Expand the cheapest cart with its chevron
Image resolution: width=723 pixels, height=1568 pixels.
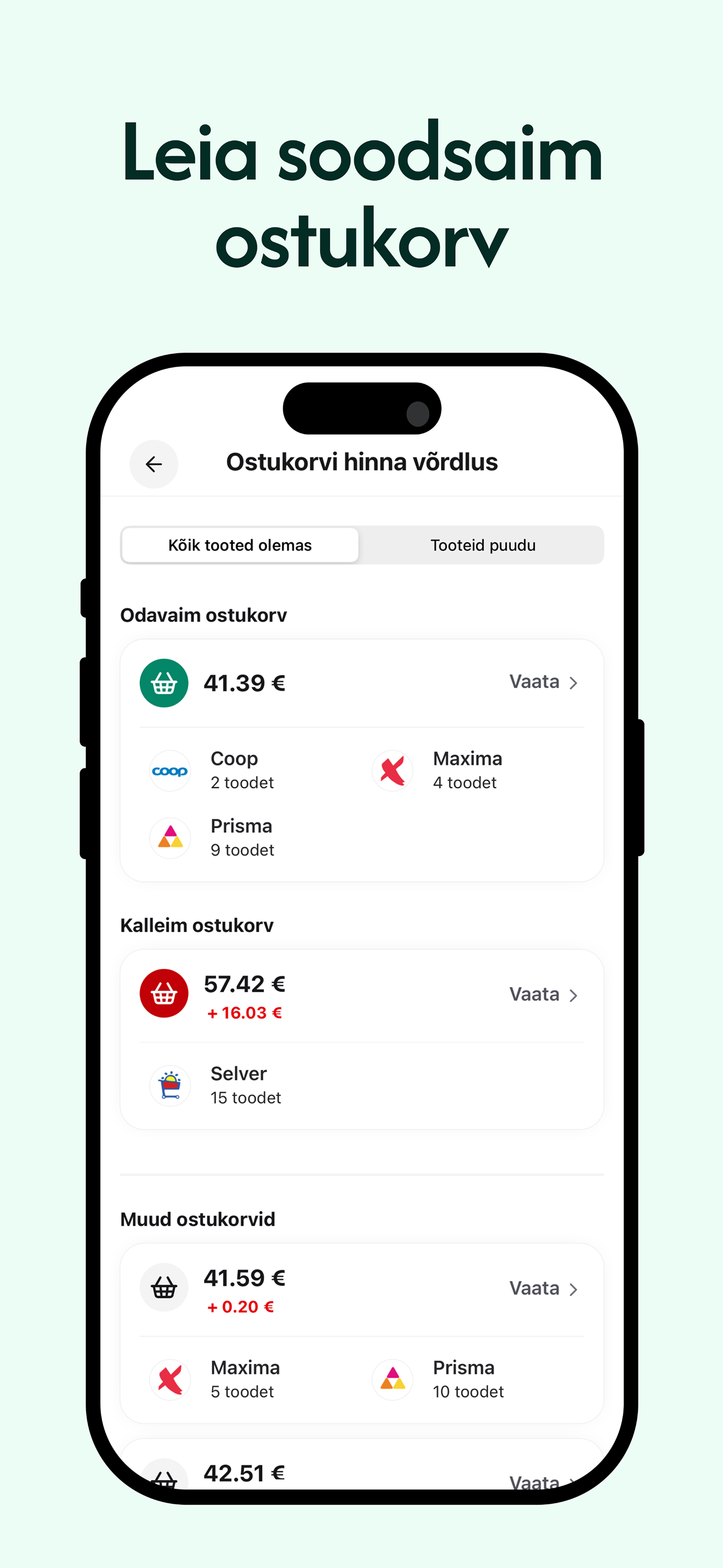(x=574, y=683)
